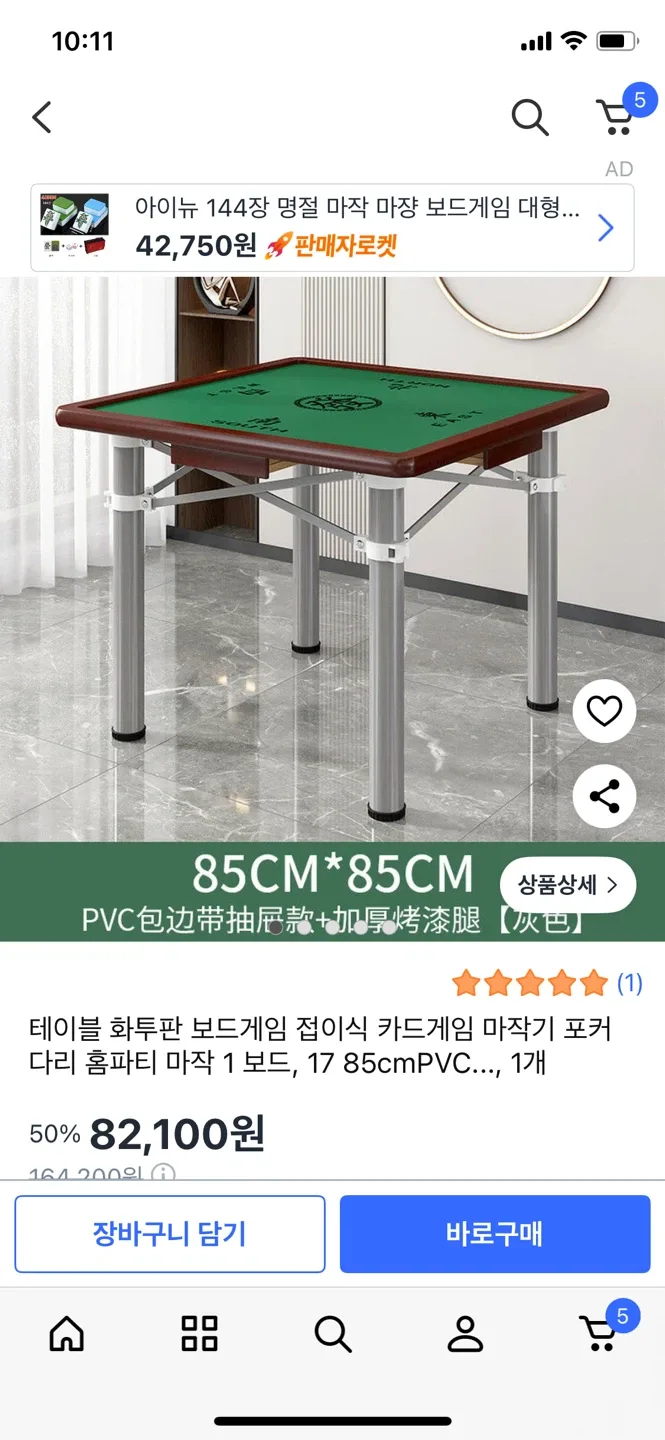This screenshot has width=665, height=1440.
Task: Share this product
Action: (x=604, y=797)
